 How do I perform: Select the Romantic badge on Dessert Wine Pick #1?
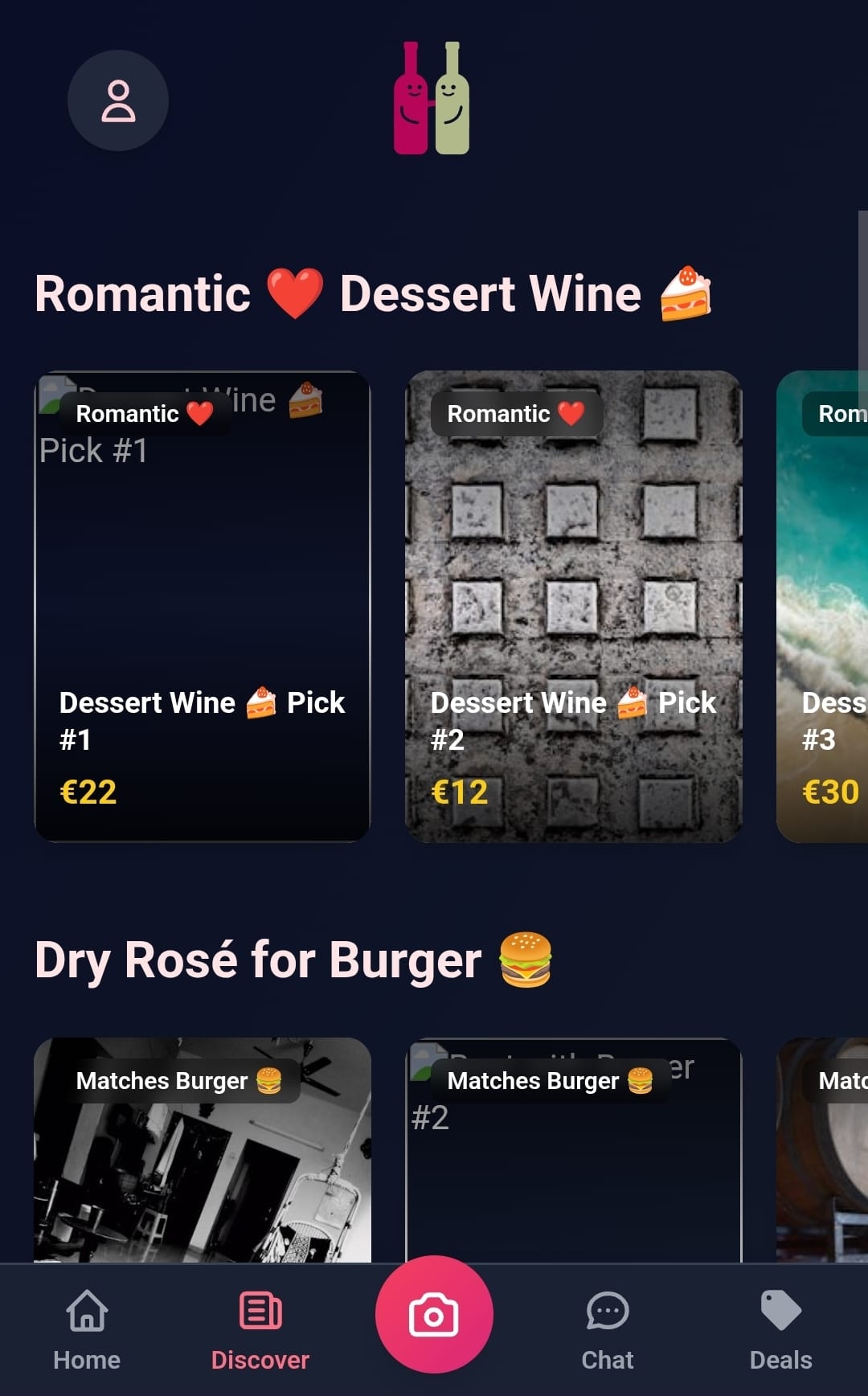click(x=145, y=413)
